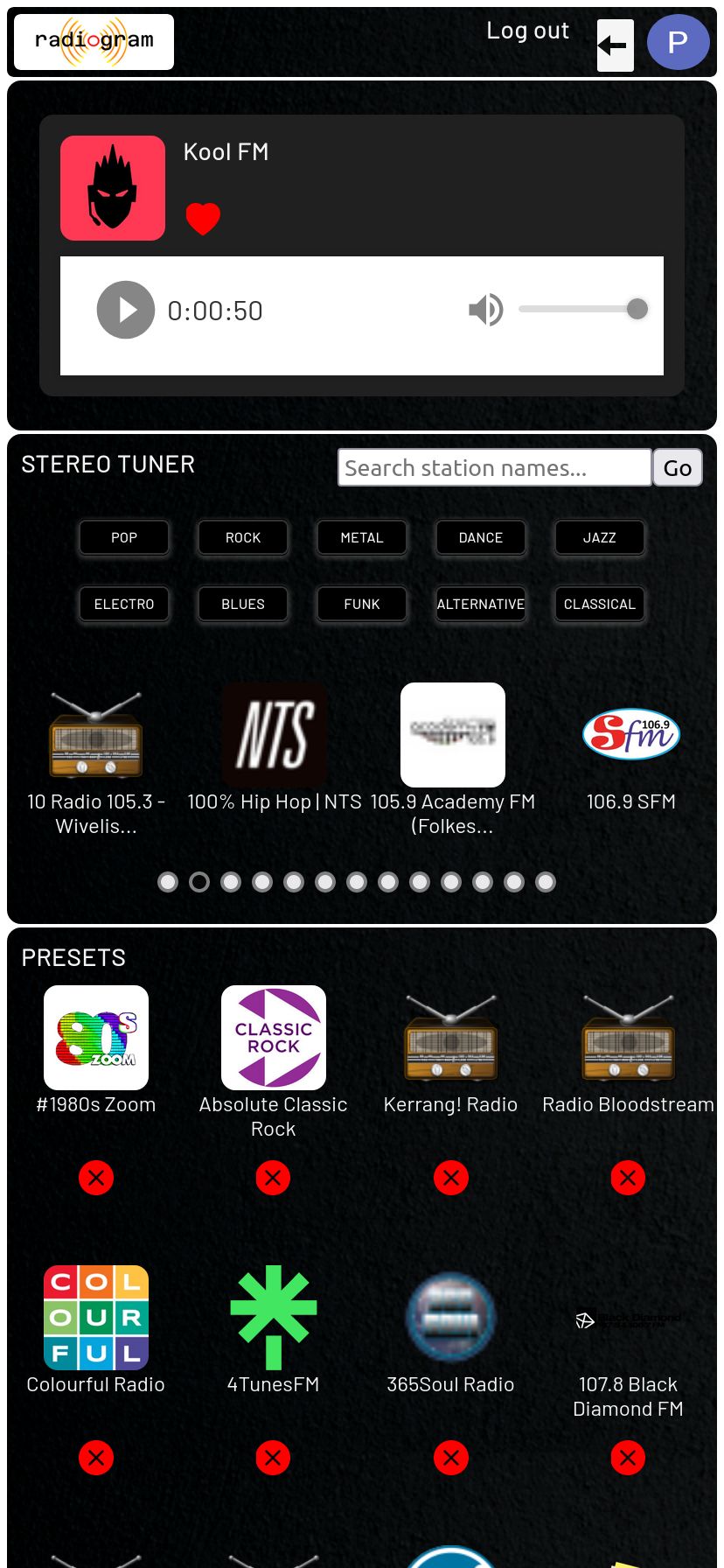Tune in to 100% Hip Hop NTS
Image resolution: width=724 pixels, height=1568 pixels.
(x=274, y=735)
